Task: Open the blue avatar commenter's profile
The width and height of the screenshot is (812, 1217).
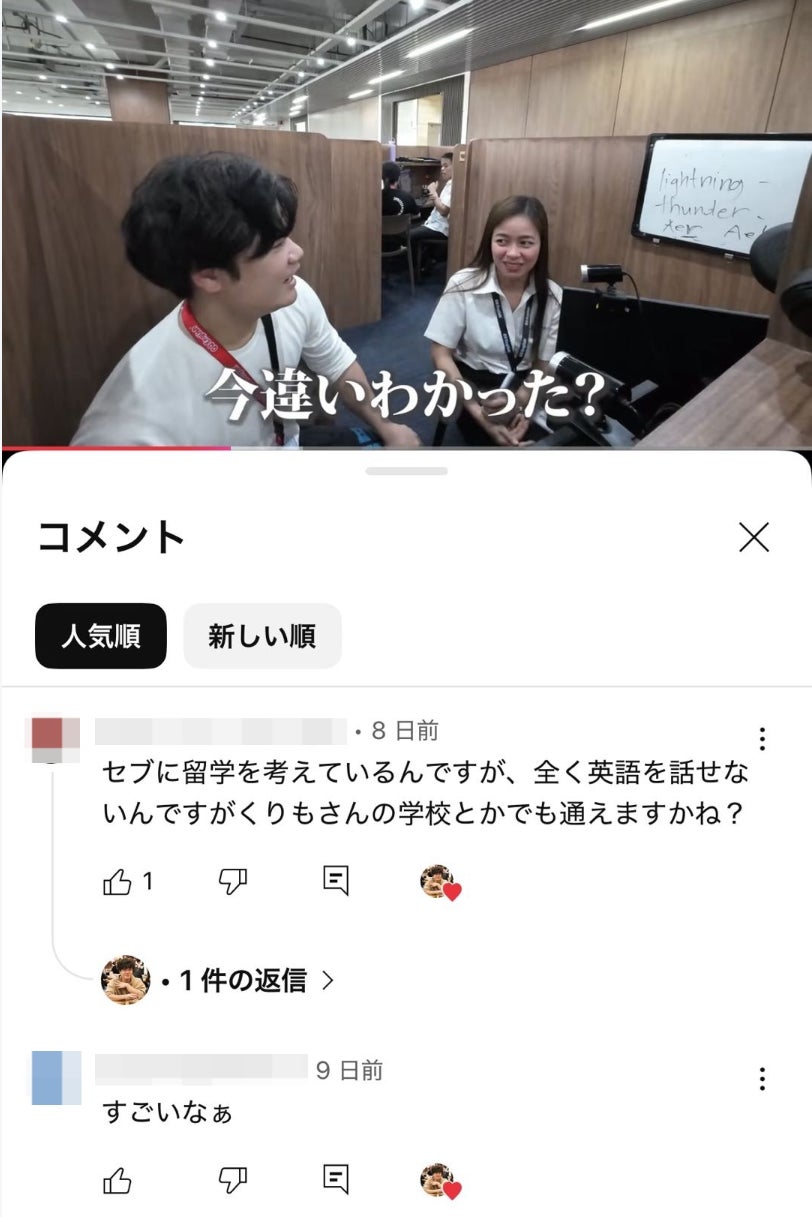Action: coord(56,1078)
